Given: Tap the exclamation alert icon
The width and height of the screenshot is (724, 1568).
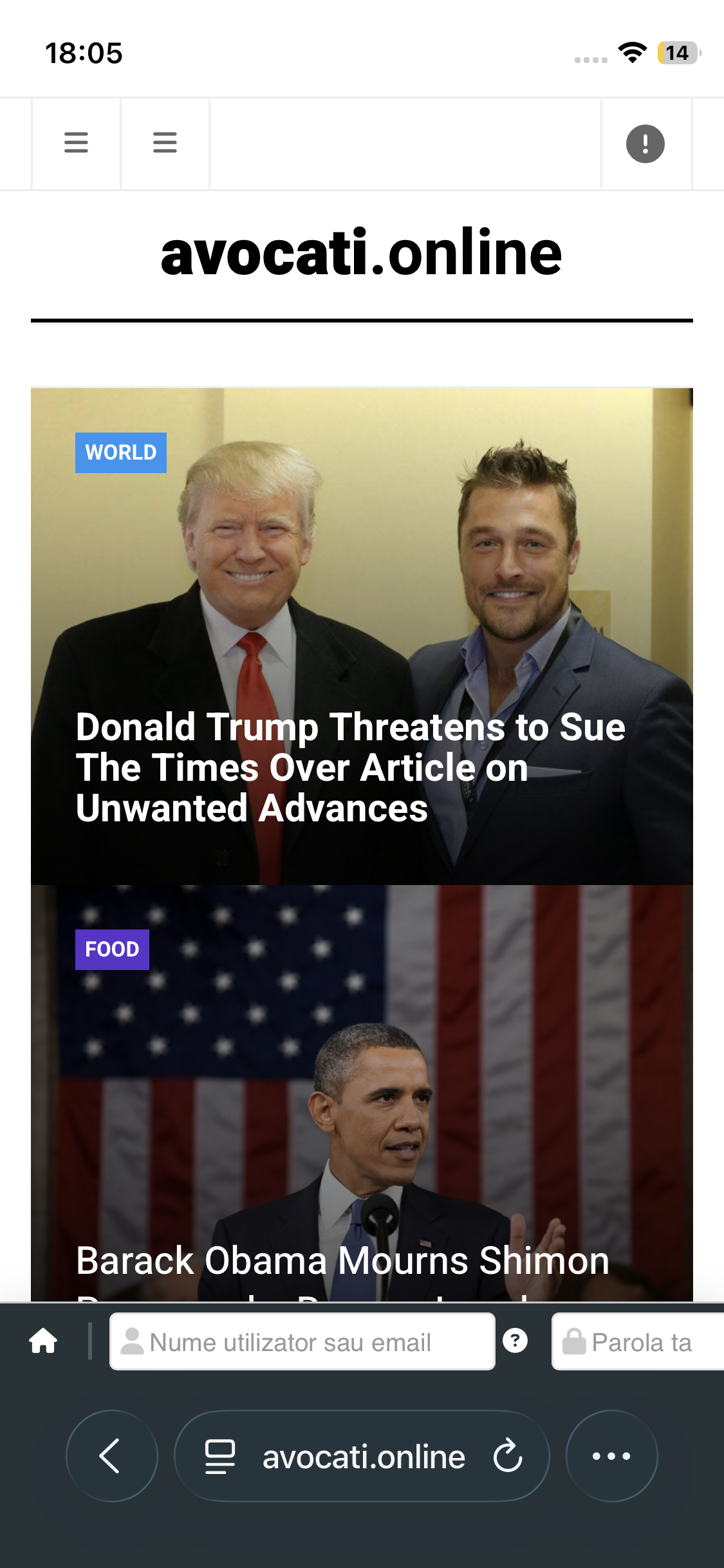Looking at the screenshot, I should 645,144.
